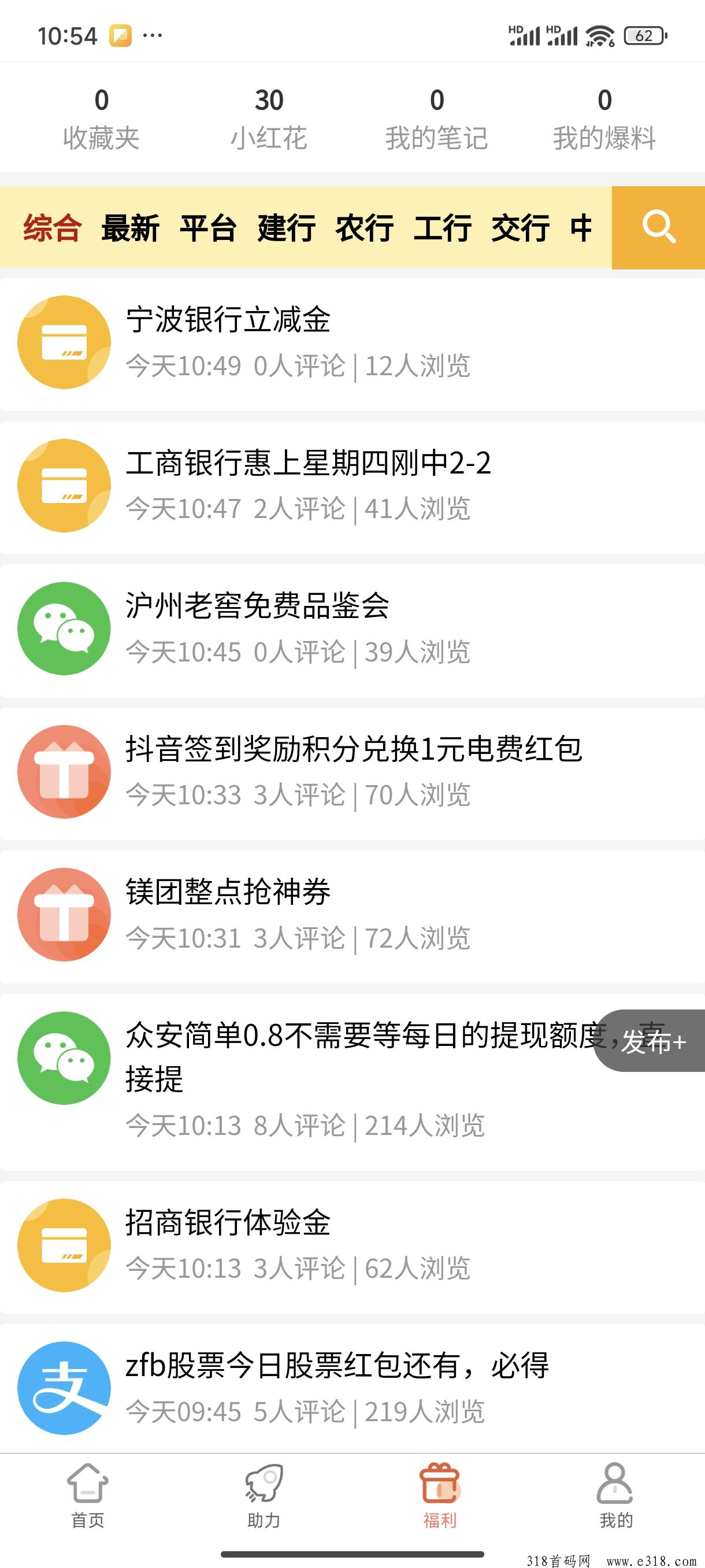View my 小红花 count

click(x=269, y=118)
